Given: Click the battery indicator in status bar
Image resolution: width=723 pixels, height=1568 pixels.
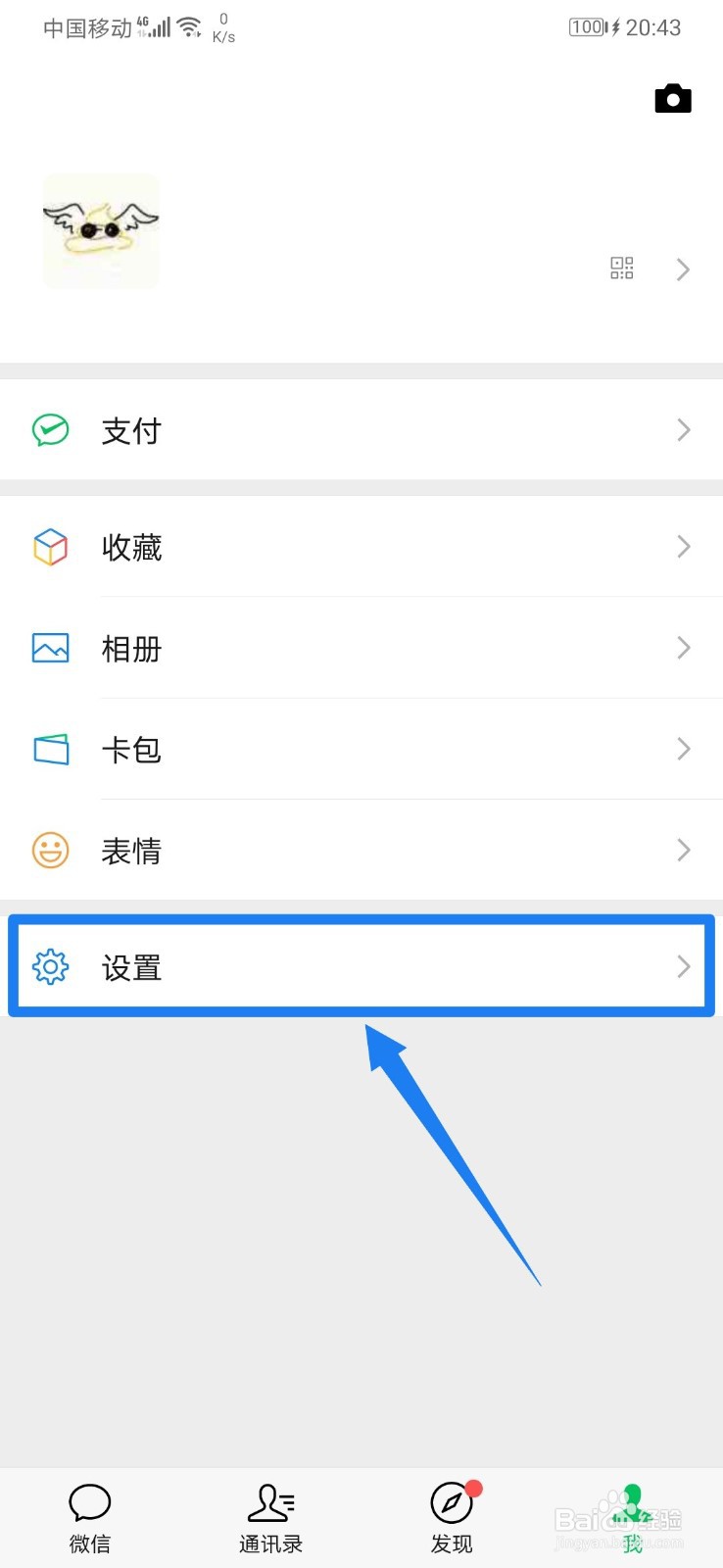Looking at the screenshot, I should click(587, 26).
